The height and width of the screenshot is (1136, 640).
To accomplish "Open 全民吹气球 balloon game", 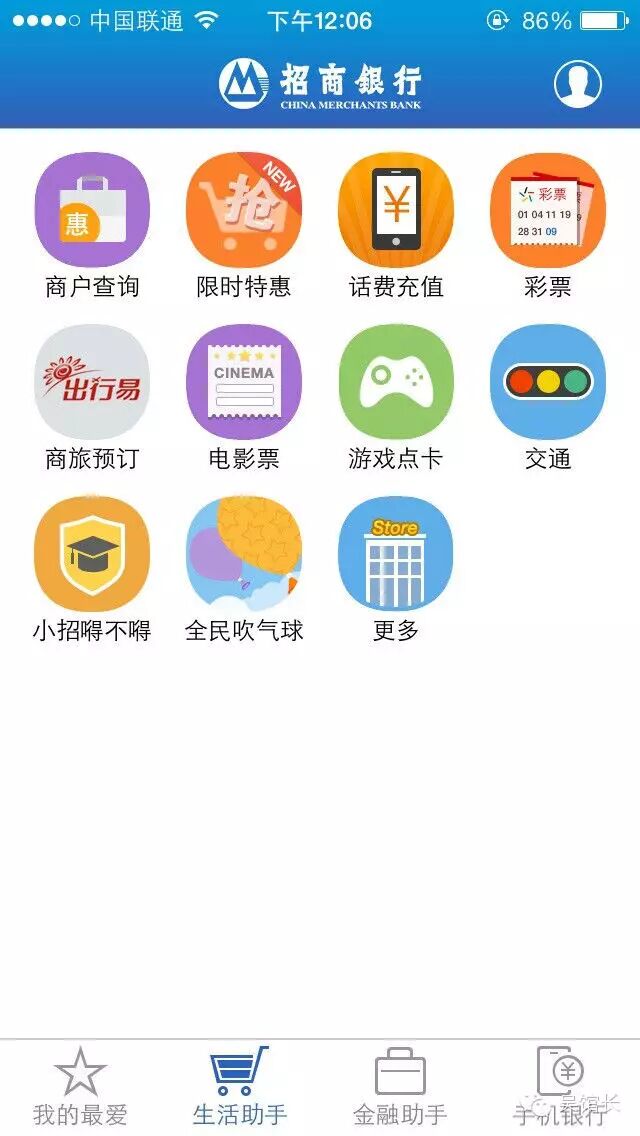I will [244, 554].
